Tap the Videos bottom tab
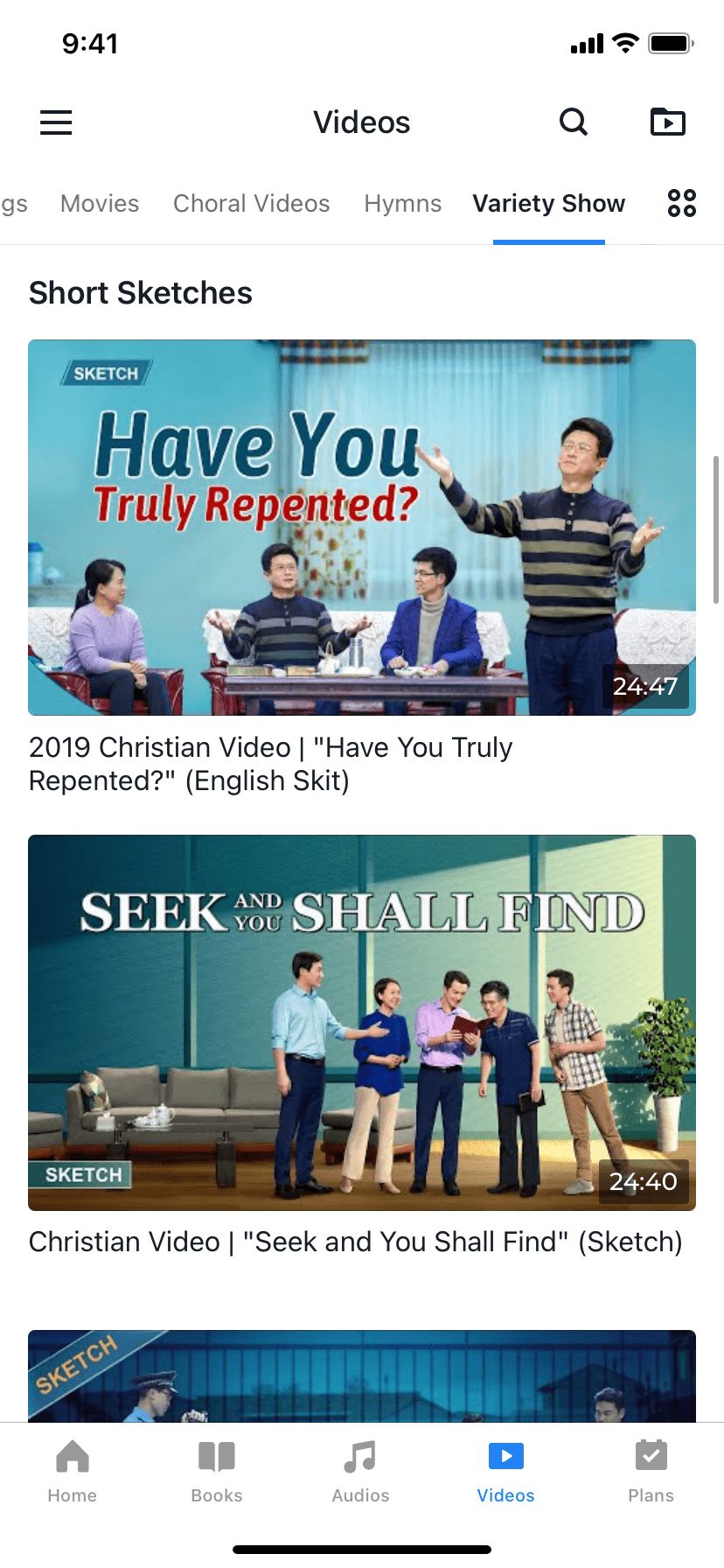The width and height of the screenshot is (724, 1568). [x=506, y=1472]
